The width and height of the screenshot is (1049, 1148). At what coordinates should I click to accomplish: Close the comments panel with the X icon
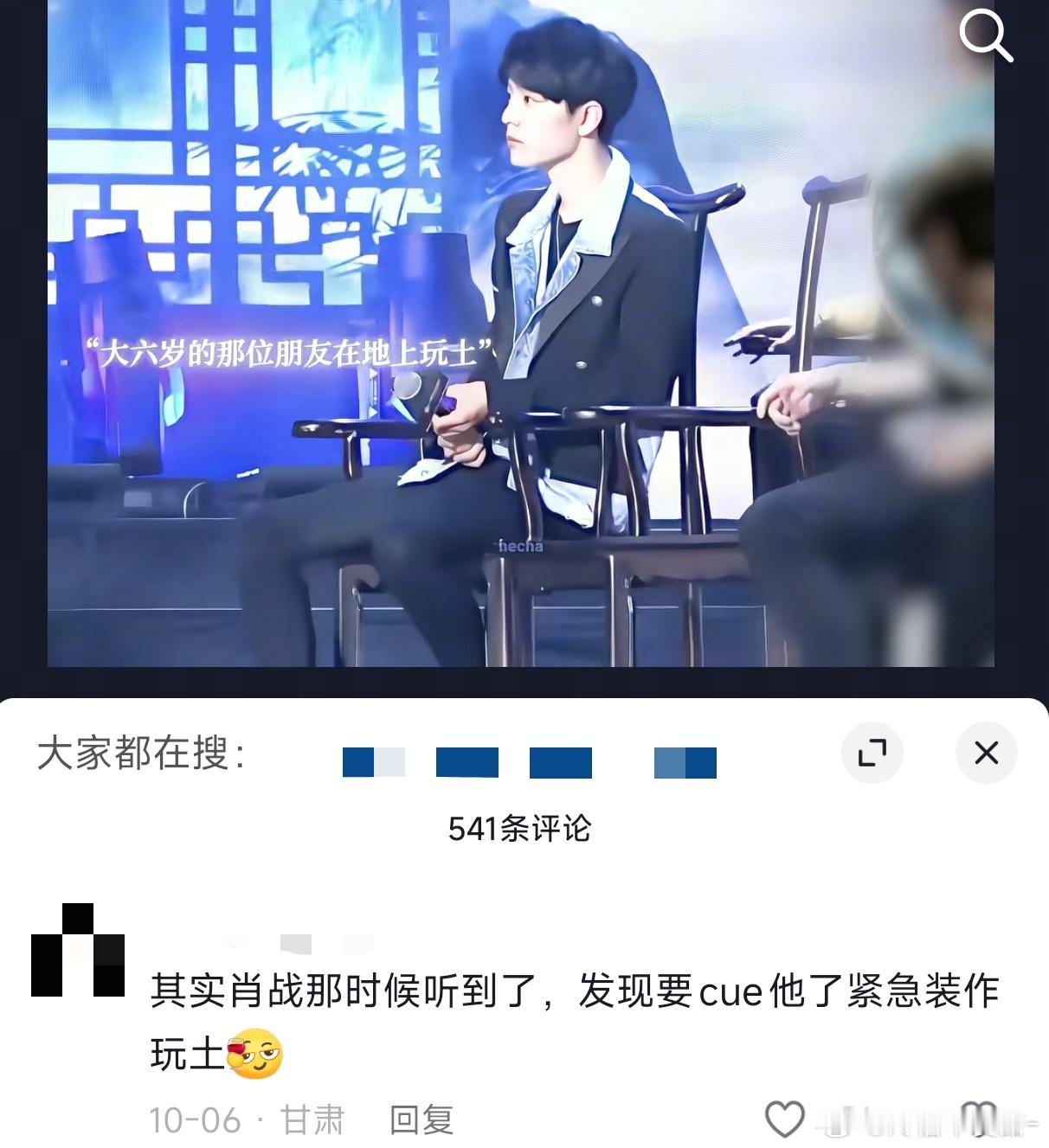pyautogui.click(x=985, y=754)
